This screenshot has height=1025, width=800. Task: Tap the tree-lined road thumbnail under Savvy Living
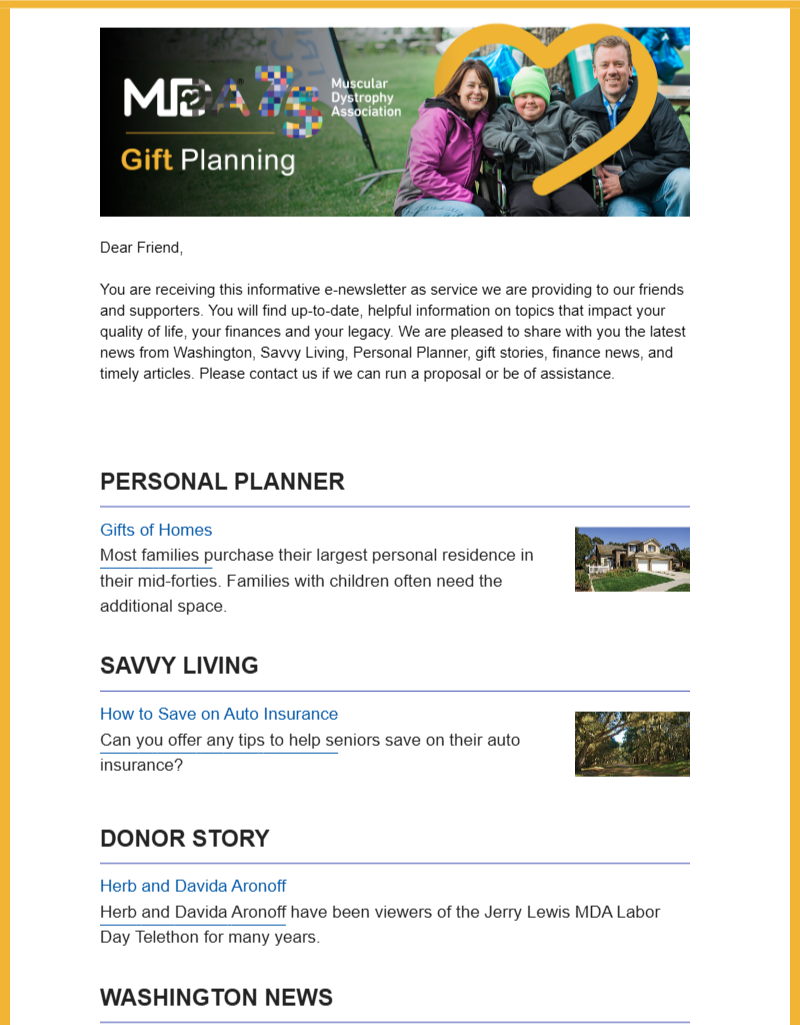click(x=632, y=743)
